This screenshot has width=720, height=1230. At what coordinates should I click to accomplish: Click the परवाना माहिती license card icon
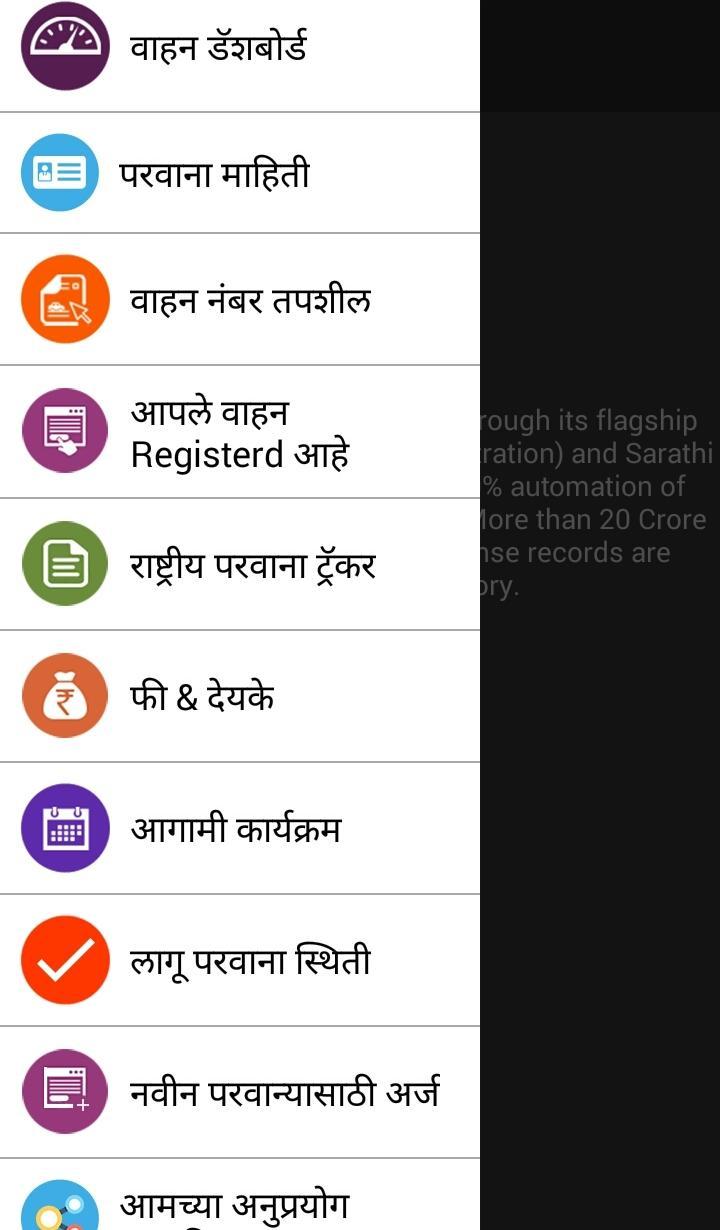click(65, 172)
